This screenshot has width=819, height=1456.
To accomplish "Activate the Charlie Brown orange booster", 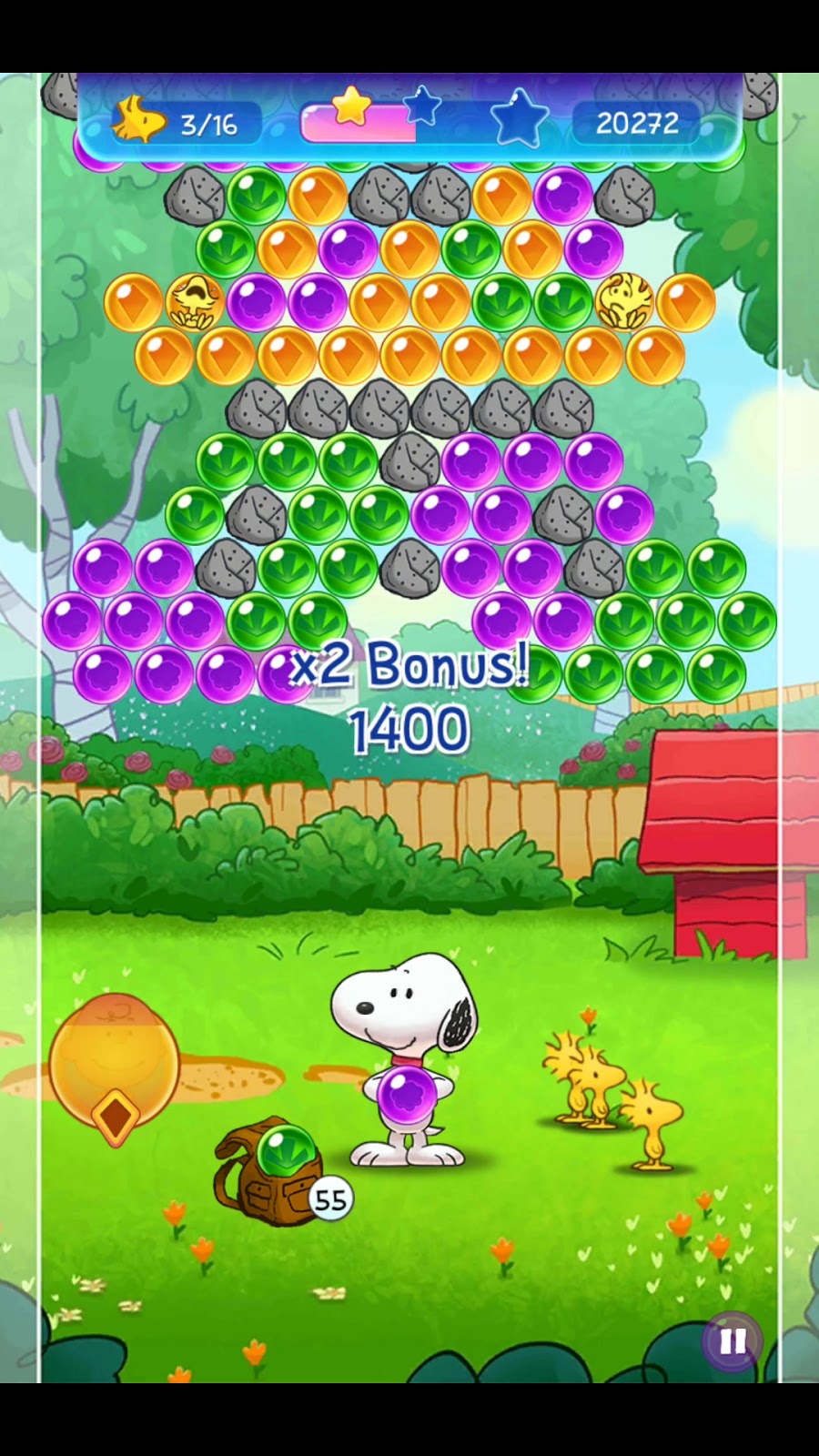I will coord(115,1065).
